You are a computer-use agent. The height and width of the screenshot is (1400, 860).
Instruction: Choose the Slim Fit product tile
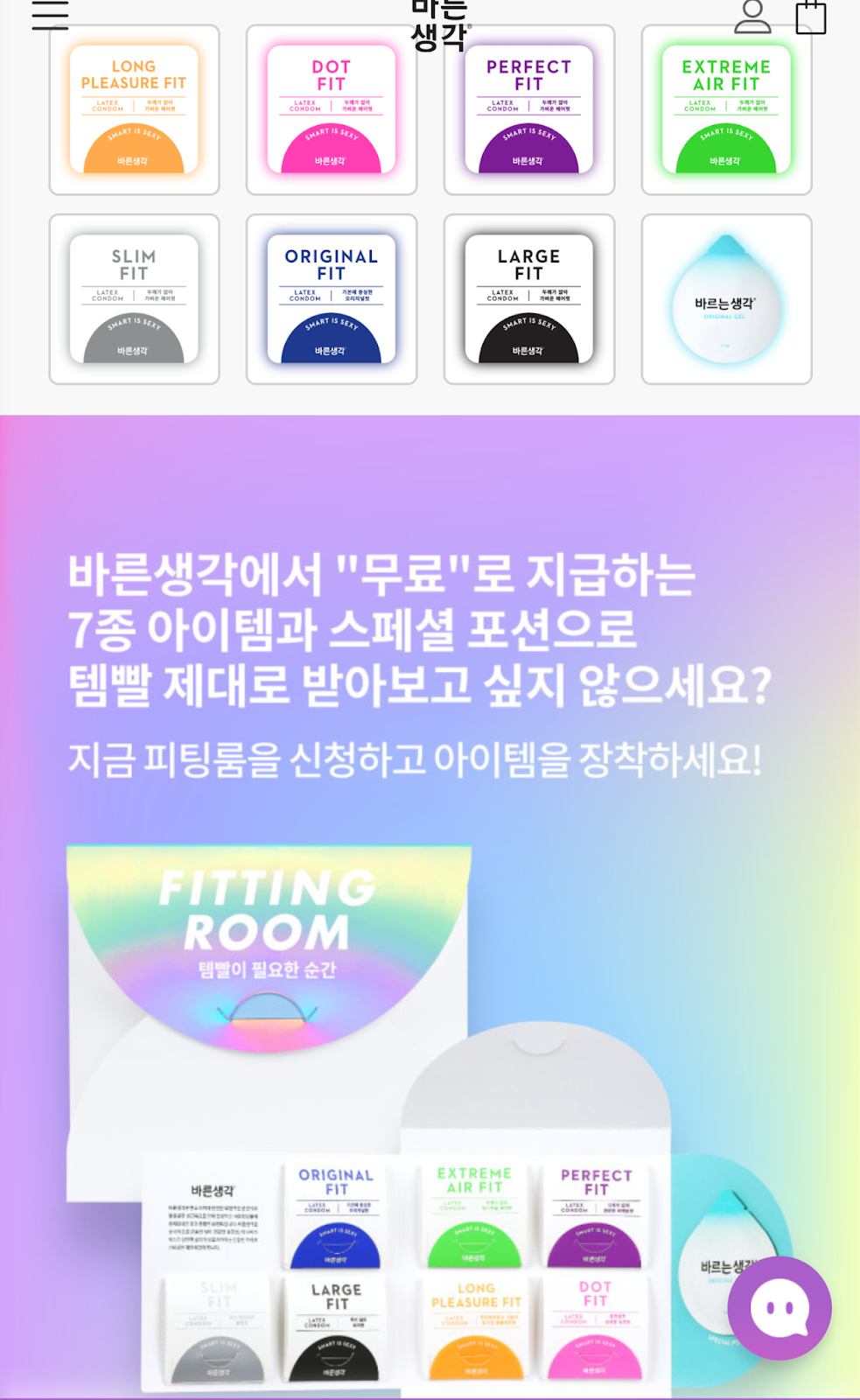[x=134, y=299]
